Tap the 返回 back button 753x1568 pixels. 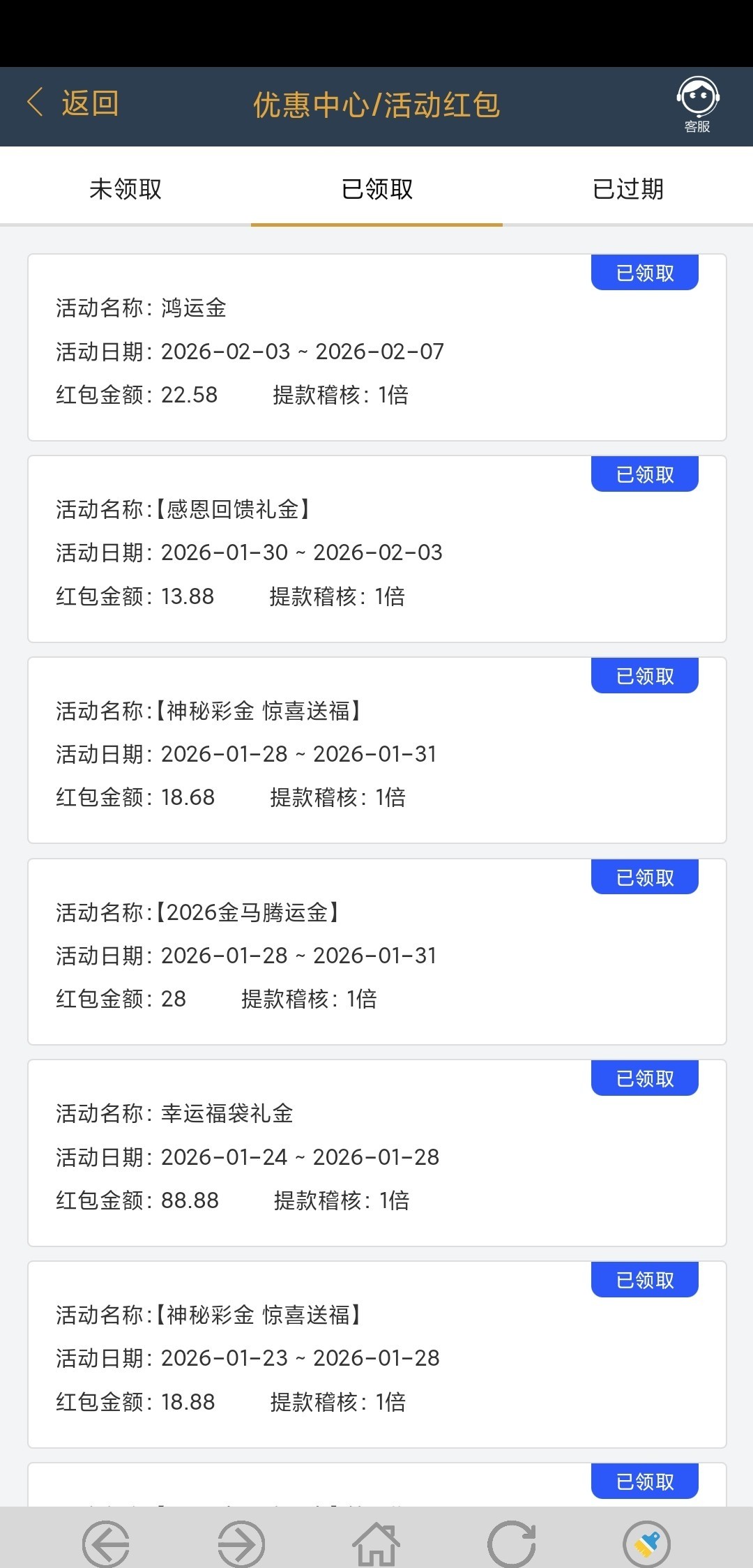click(73, 104)
